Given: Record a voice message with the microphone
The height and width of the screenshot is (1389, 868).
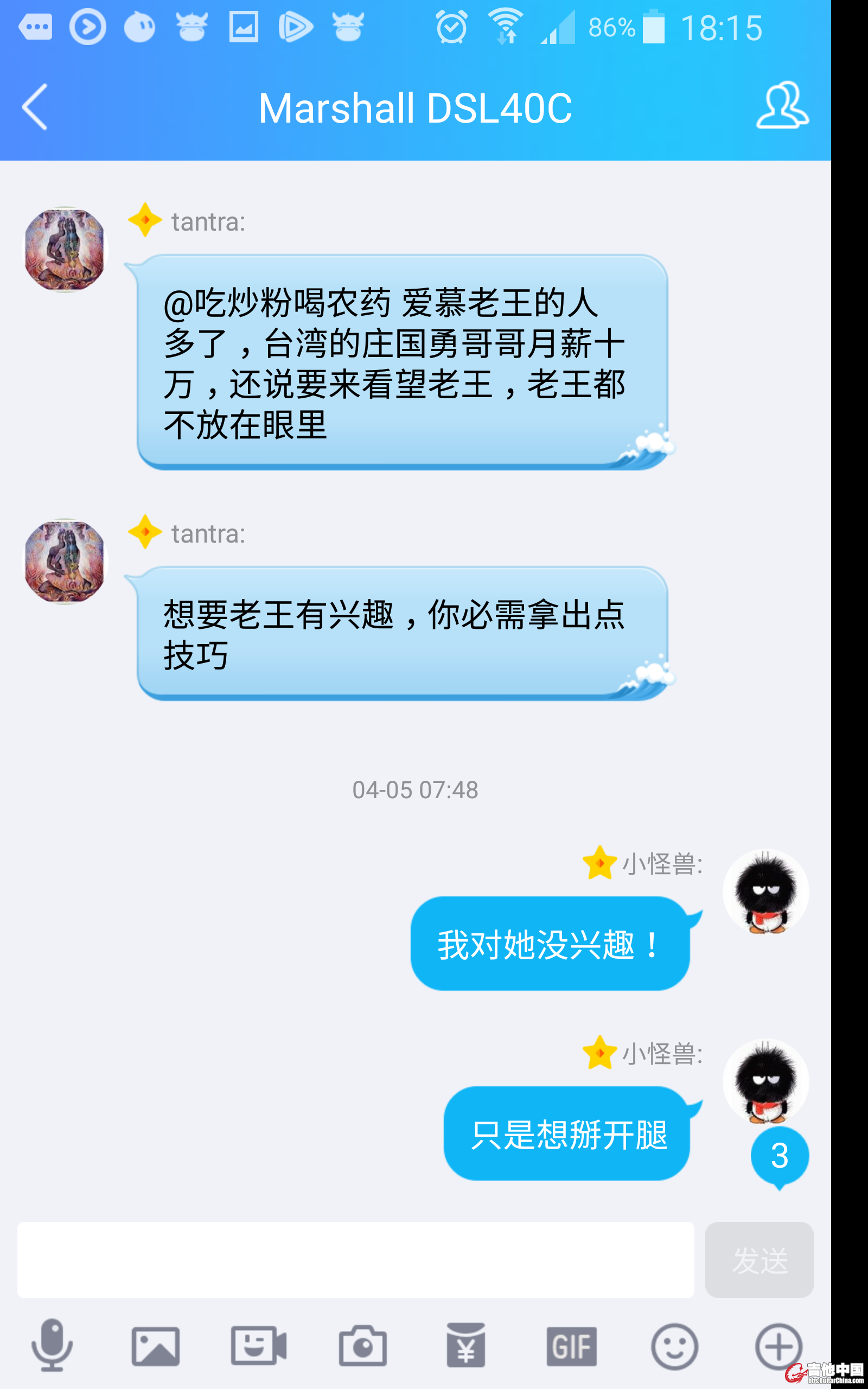Looking at the screenshot, I should coord(52,1346).
